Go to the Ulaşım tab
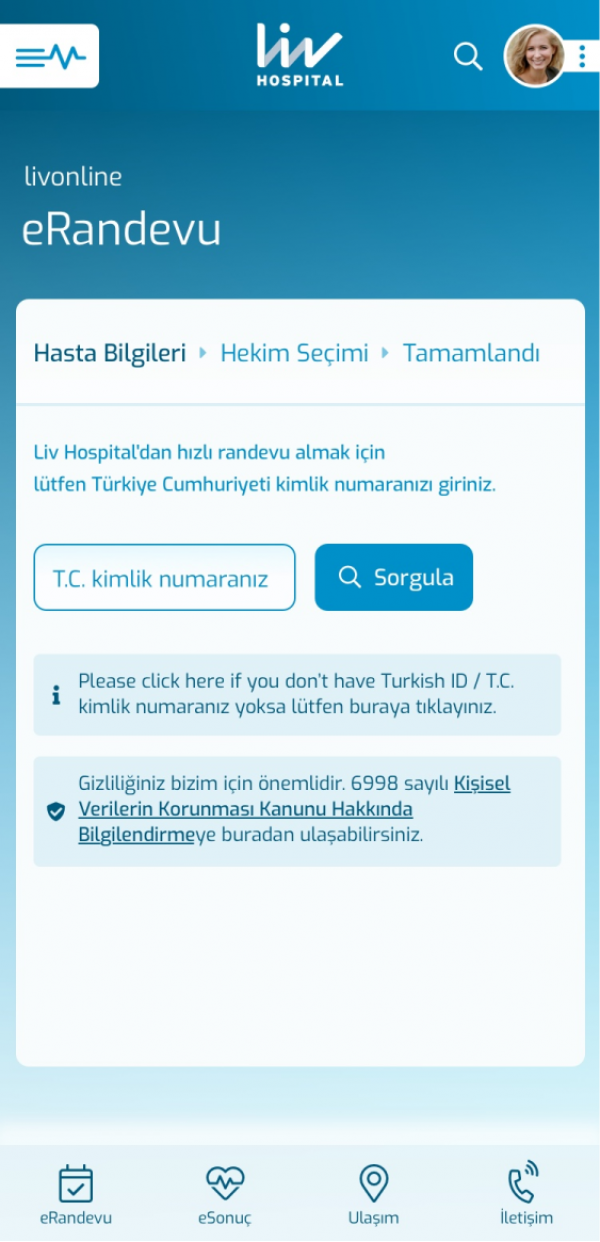600x1242 pixels. point(373,1196)
